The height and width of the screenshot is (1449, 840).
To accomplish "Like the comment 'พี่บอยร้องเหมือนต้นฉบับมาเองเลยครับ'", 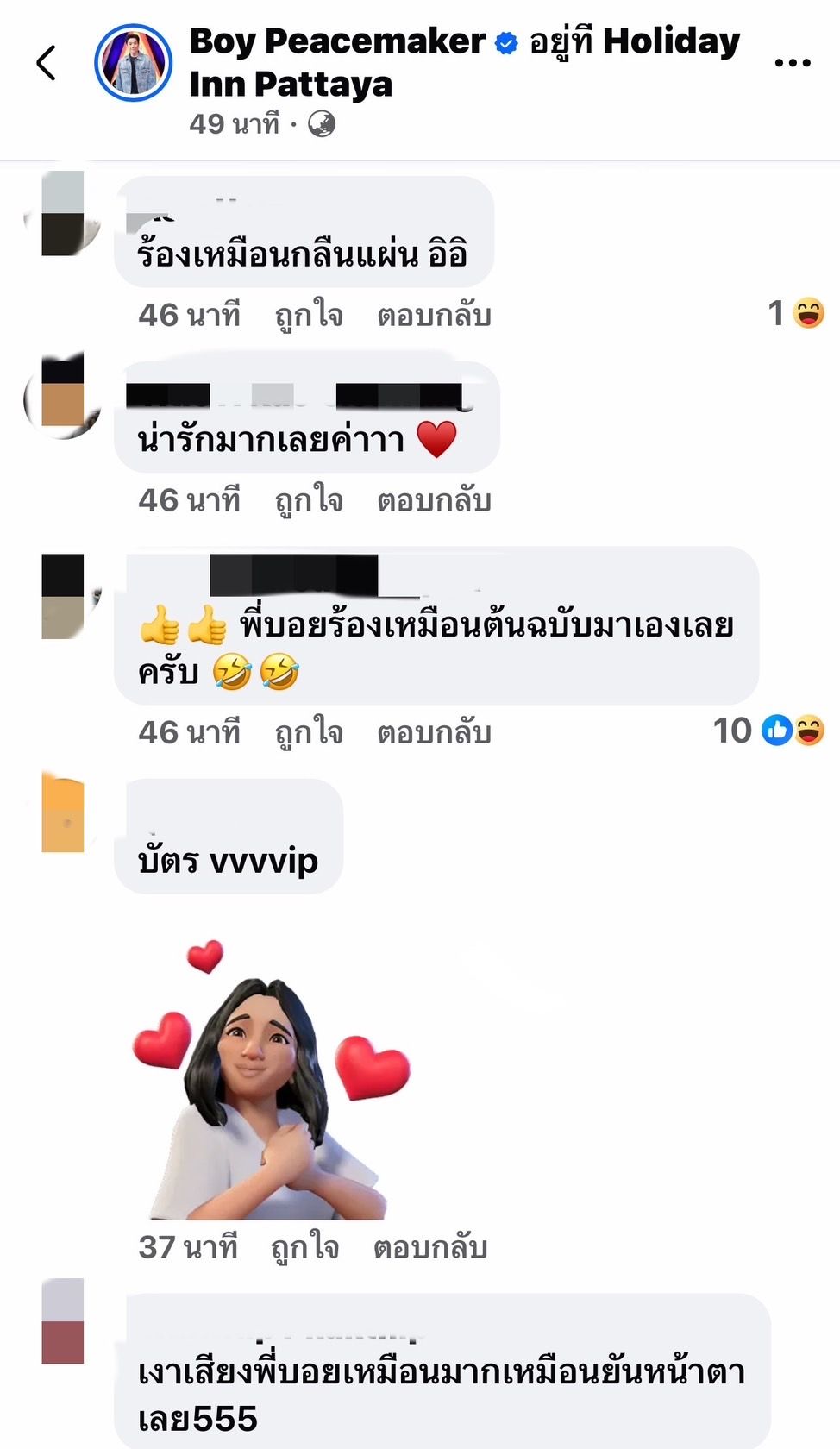I will (x=309, y=733).
